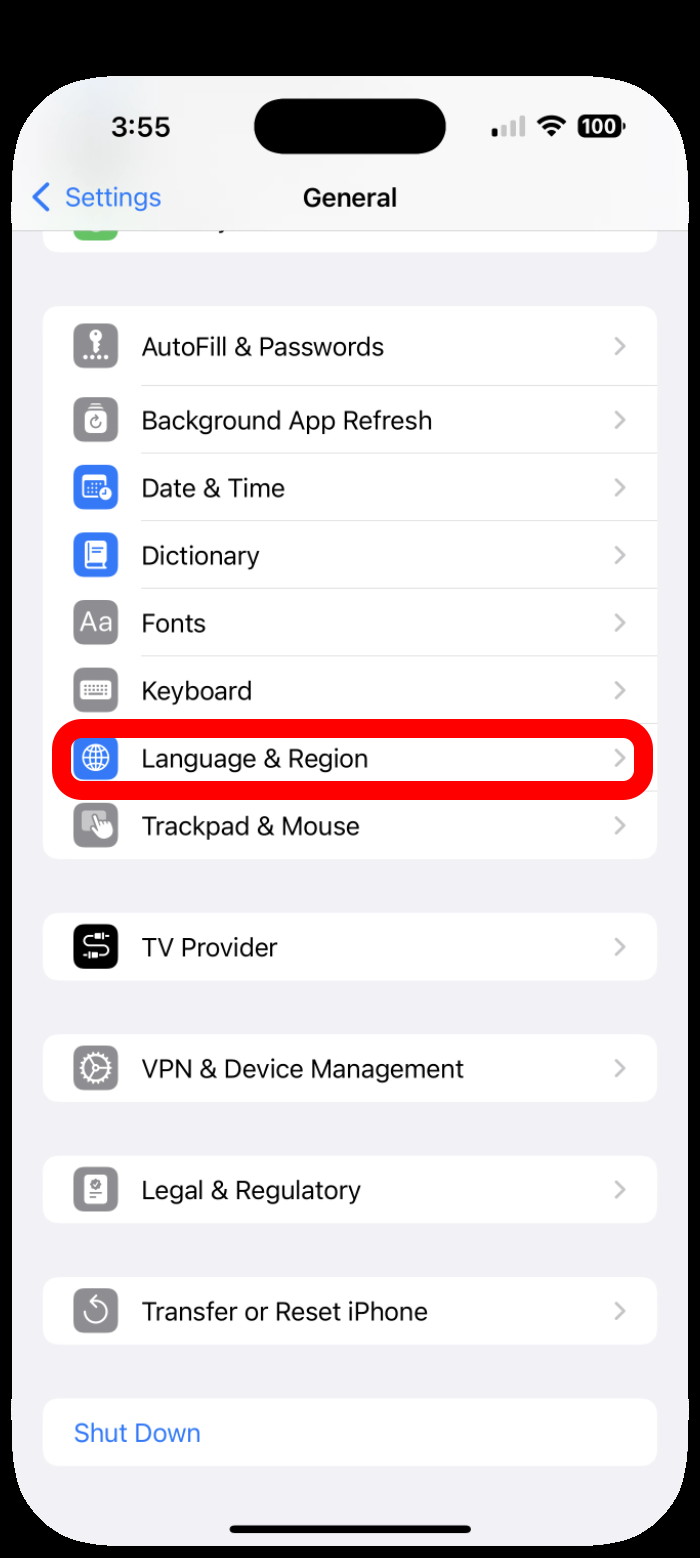Open Date & Time settings

[x=213, y=488]
